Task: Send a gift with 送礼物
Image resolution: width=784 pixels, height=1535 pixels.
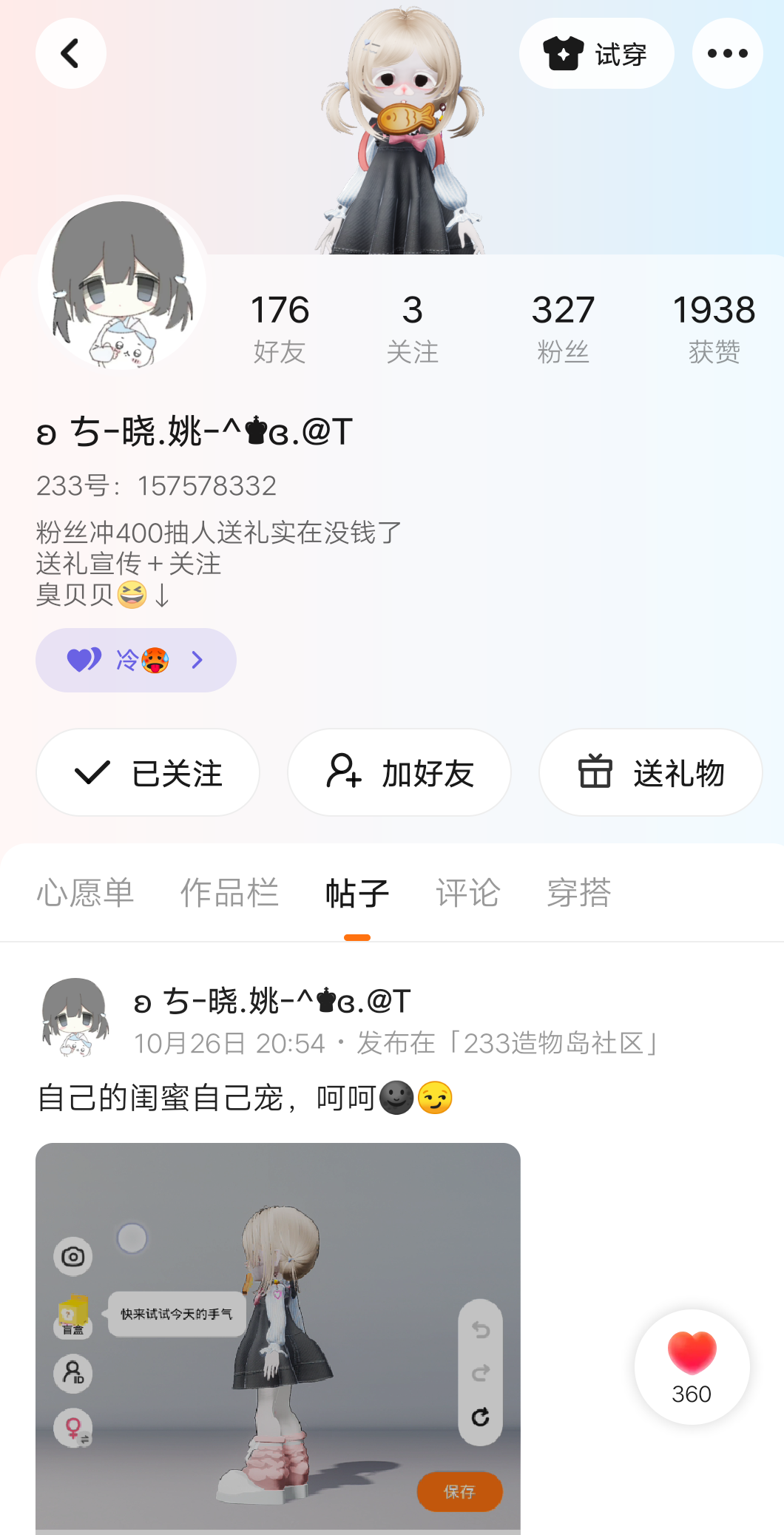Action: coord(651,772)
